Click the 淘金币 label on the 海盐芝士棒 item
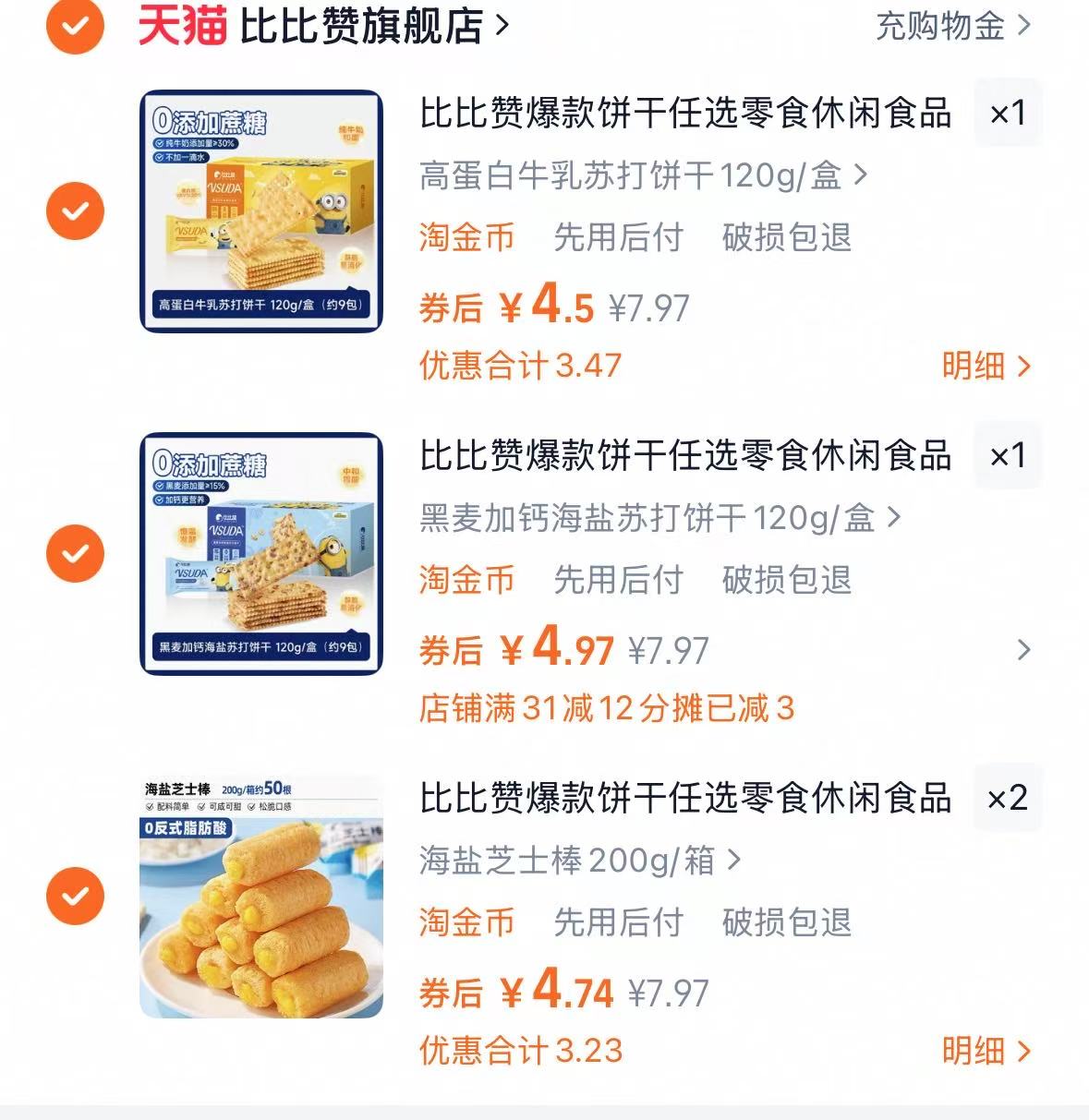 (465, 921)
